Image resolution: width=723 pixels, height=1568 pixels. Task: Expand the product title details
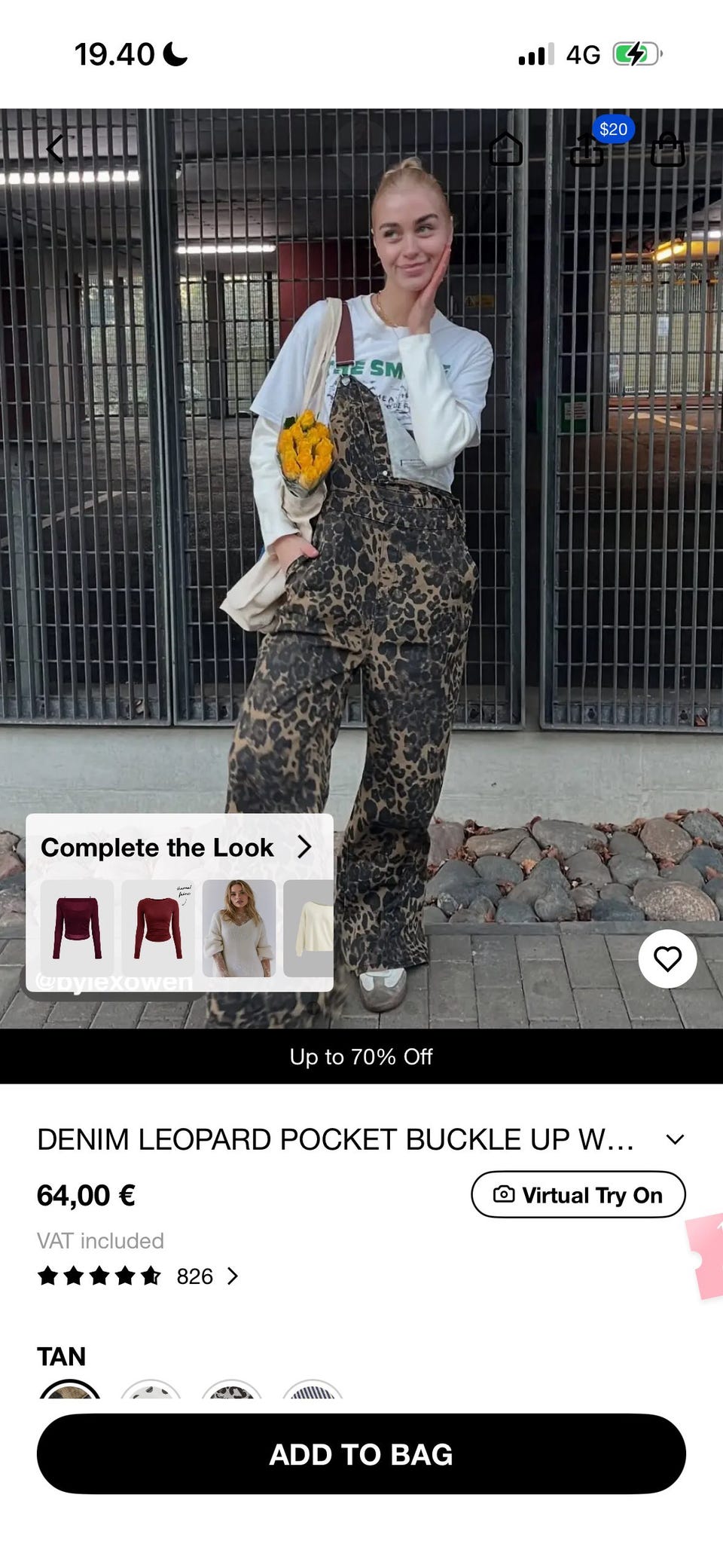pos(675,1139)
